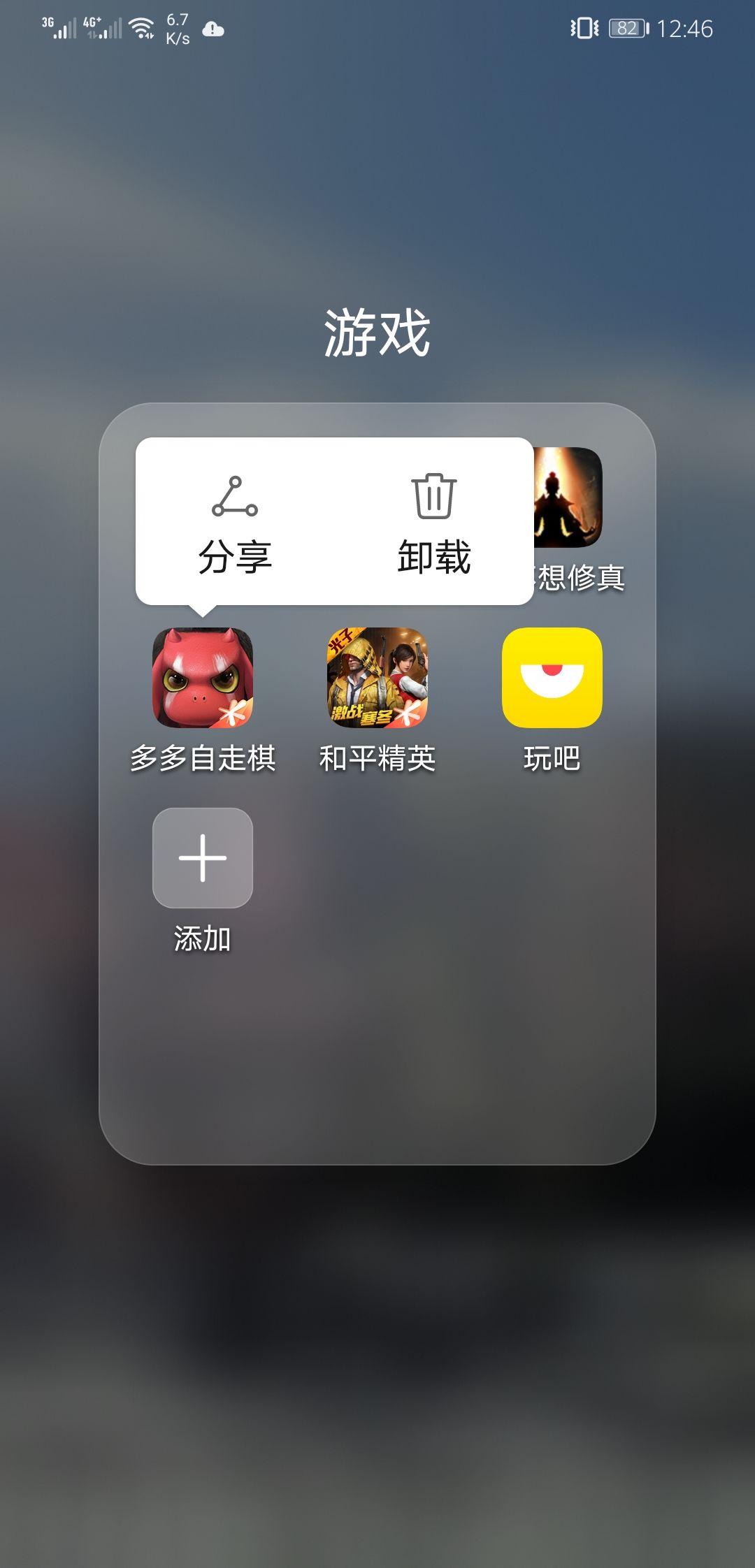Viewport: 755px width, 1568px height.
Task: Choose 卸载 from the context menu
Action: pos(432,556)
